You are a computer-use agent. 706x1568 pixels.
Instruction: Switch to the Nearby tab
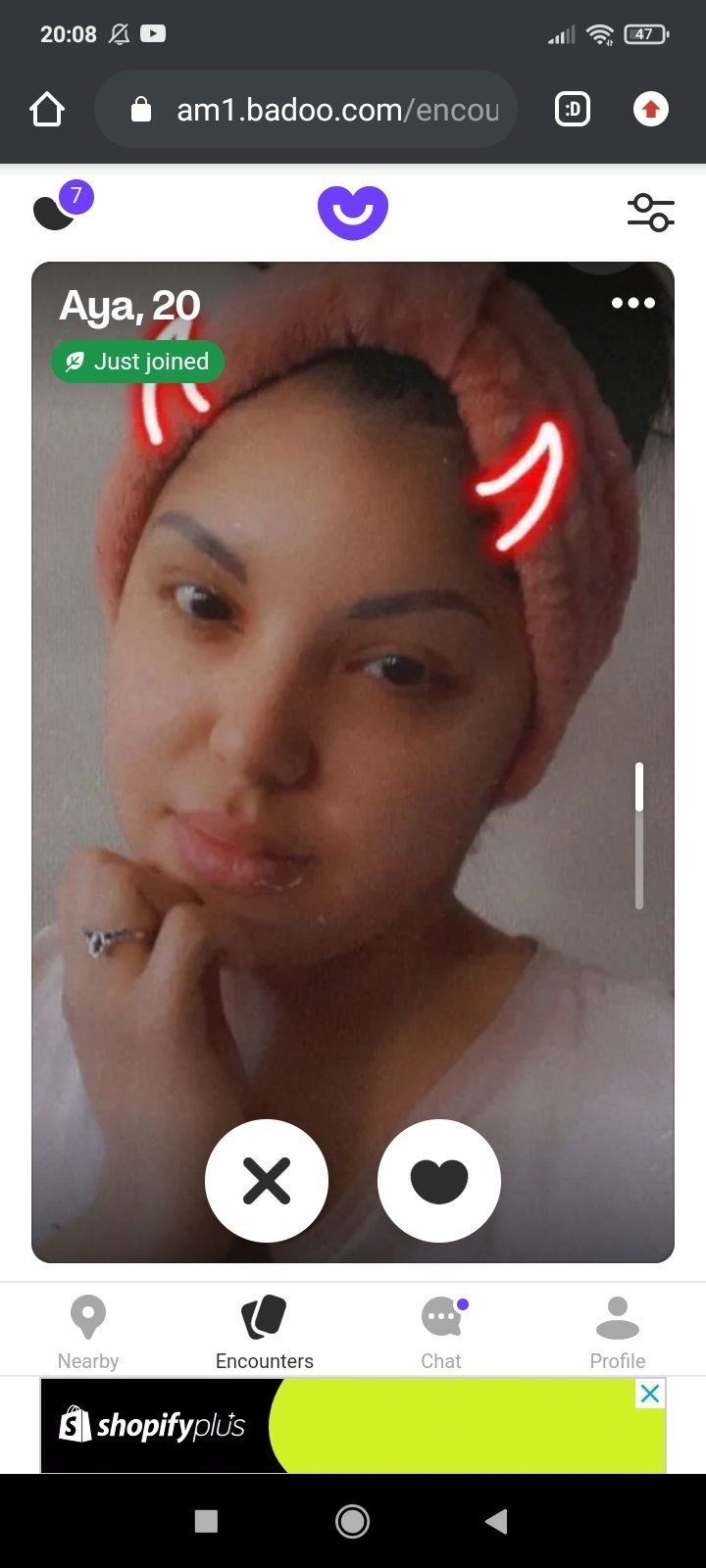click(88, 1332)
